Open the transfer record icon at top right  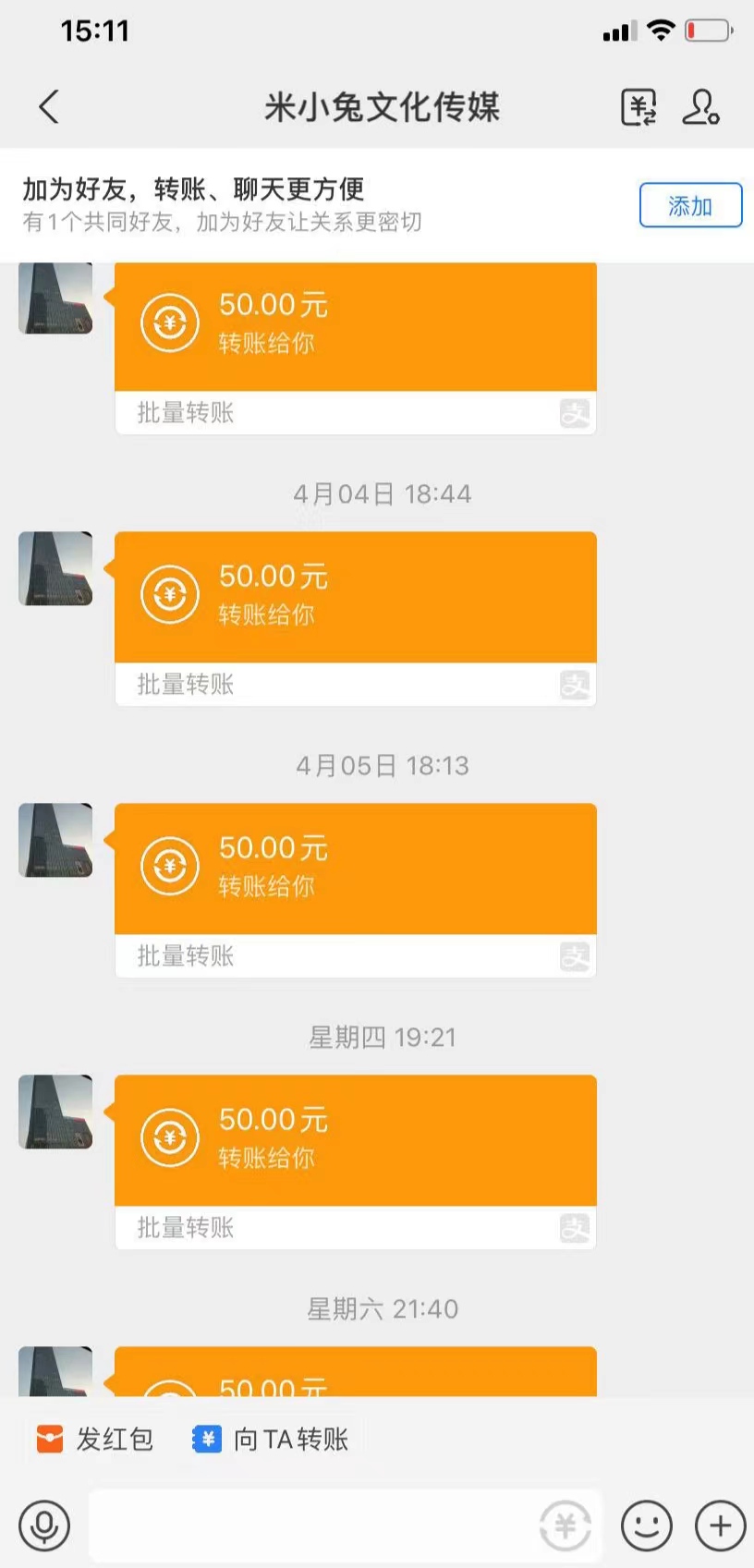pos(637,107)
